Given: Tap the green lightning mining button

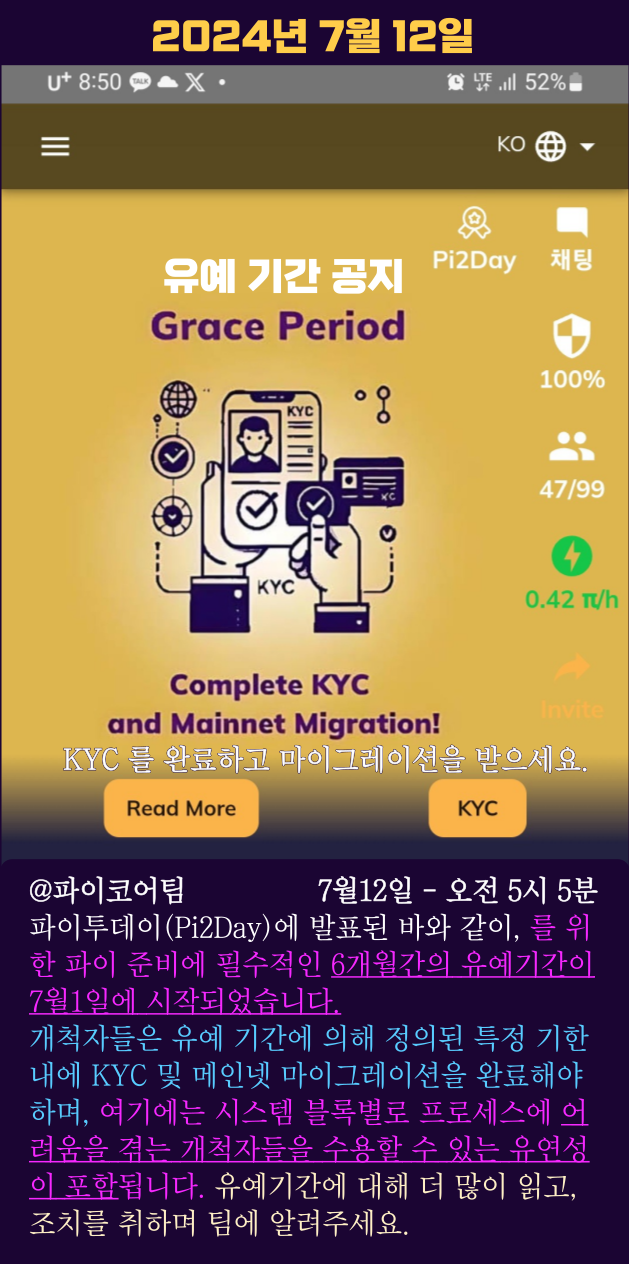Looking at the screenshot, I should pos(572,573).
